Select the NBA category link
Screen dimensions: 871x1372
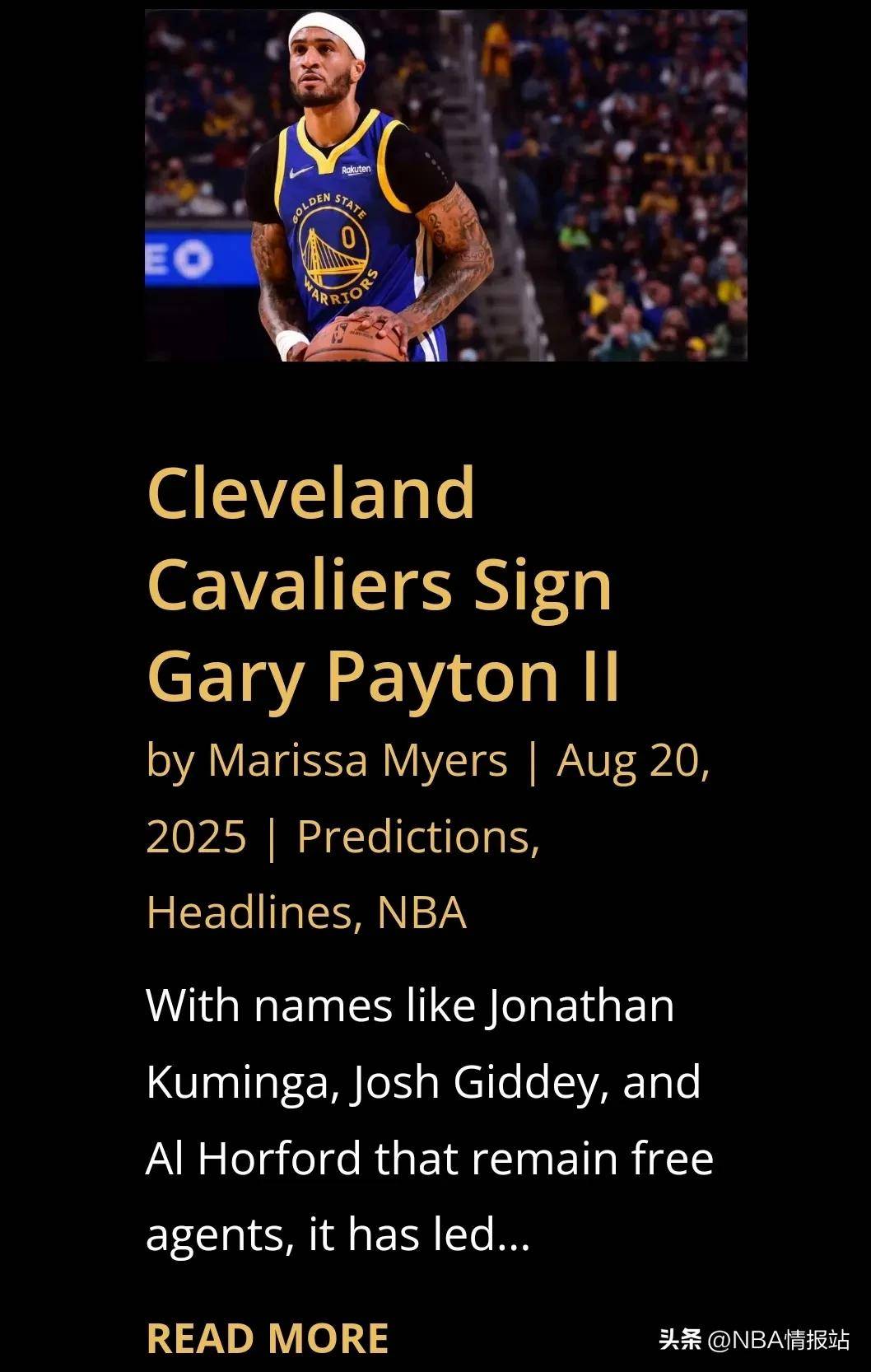pos(422,912)
